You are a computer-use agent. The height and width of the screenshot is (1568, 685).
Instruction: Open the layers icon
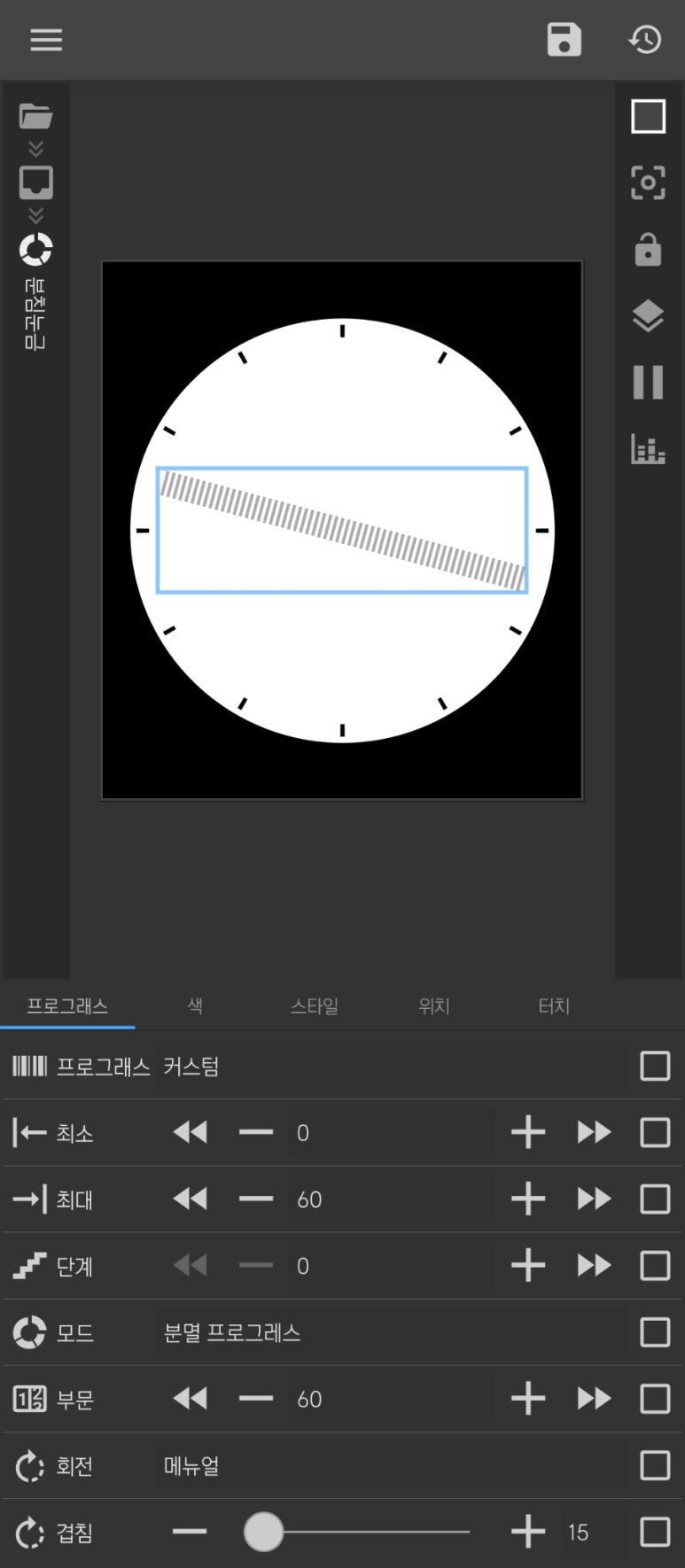point(648,316)
